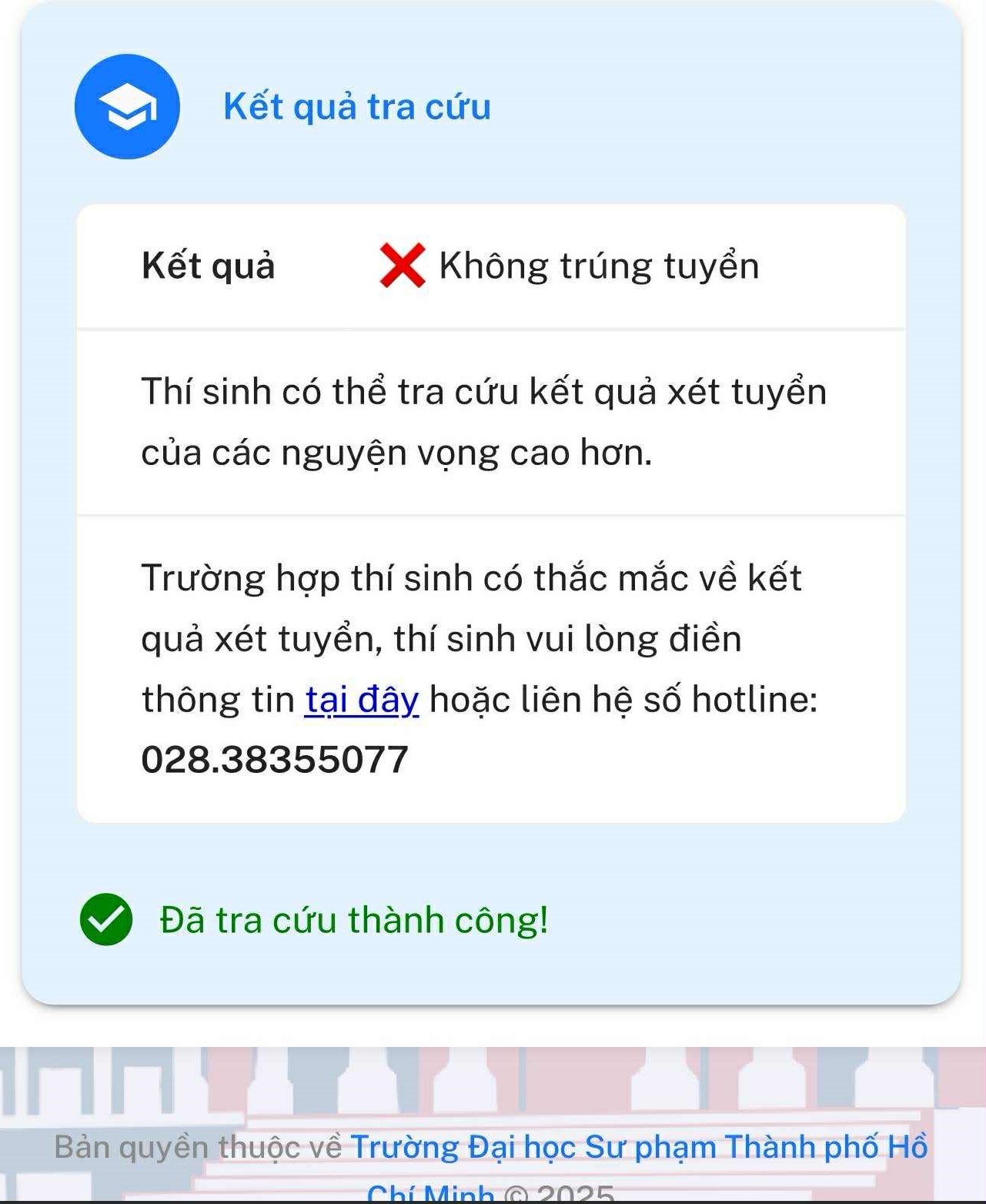986x1204 pixels.
Task: Open the "tại đây" inquiry form link
Action: 362,700
